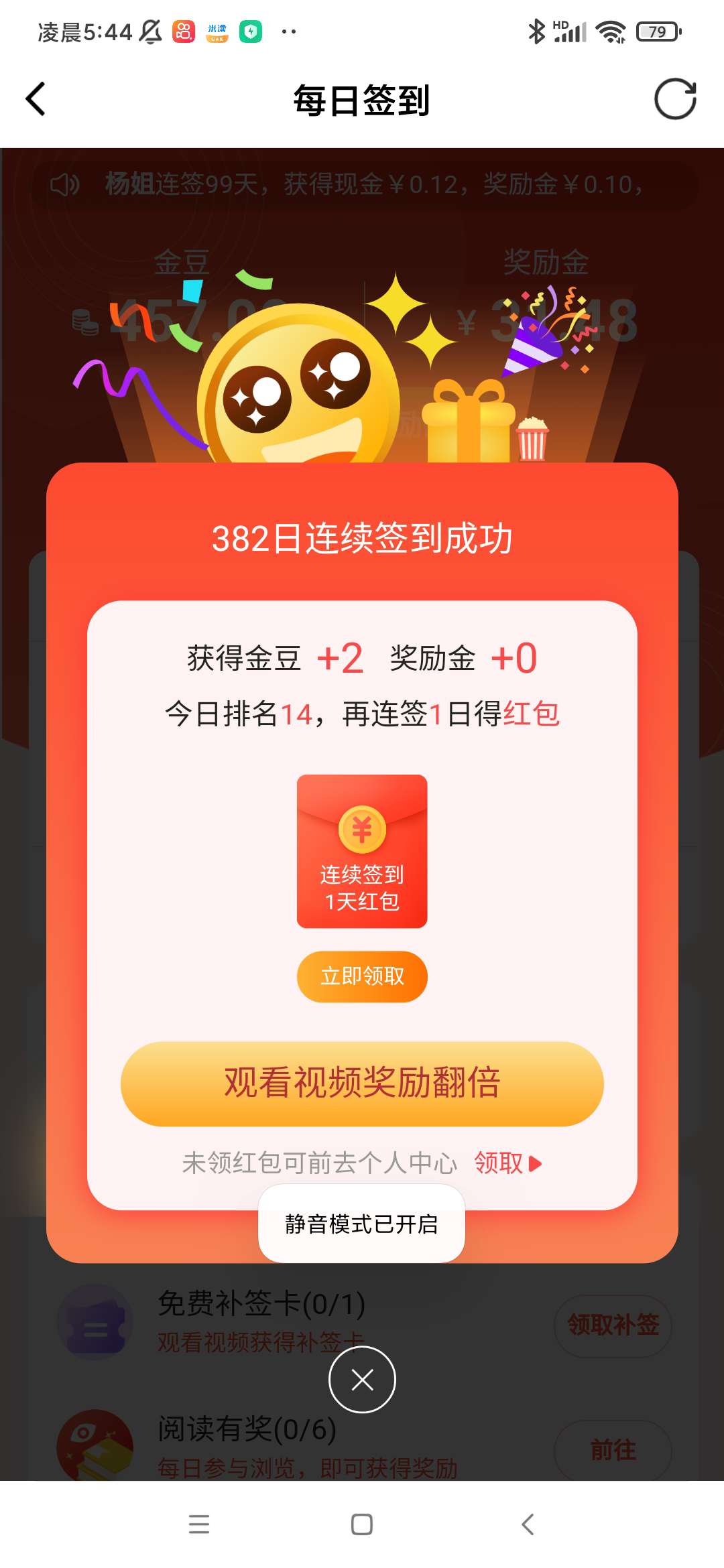Open the 连续签到1天红包 red packet
The width and height of the screenshot is (724, 1568).
362,851
